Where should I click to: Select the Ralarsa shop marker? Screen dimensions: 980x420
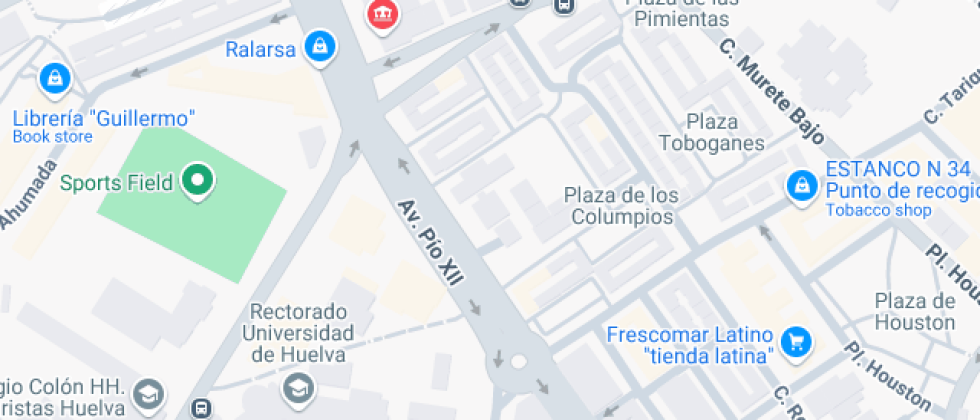[x=319, y=46]
